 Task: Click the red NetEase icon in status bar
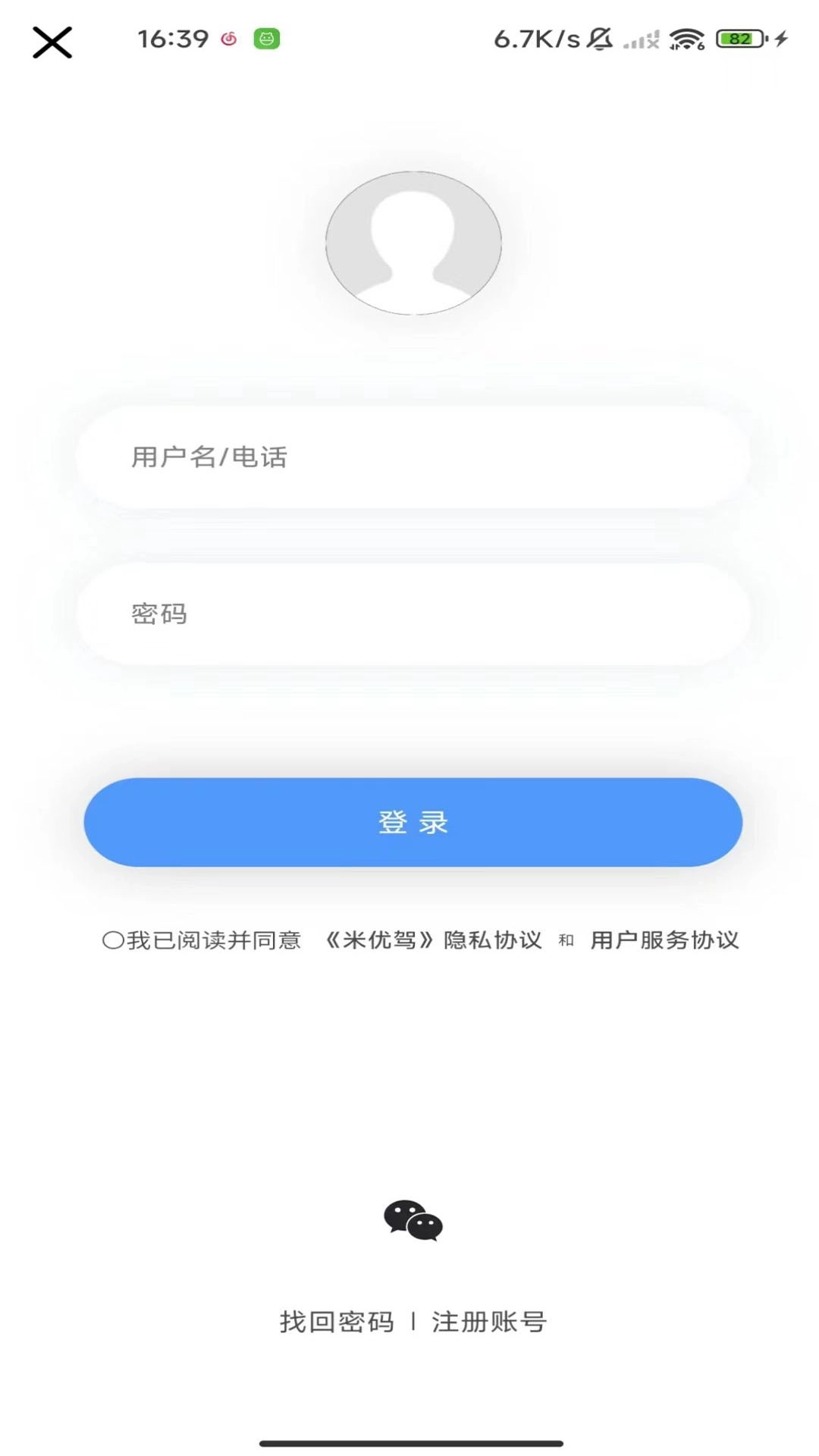[227, 39]
